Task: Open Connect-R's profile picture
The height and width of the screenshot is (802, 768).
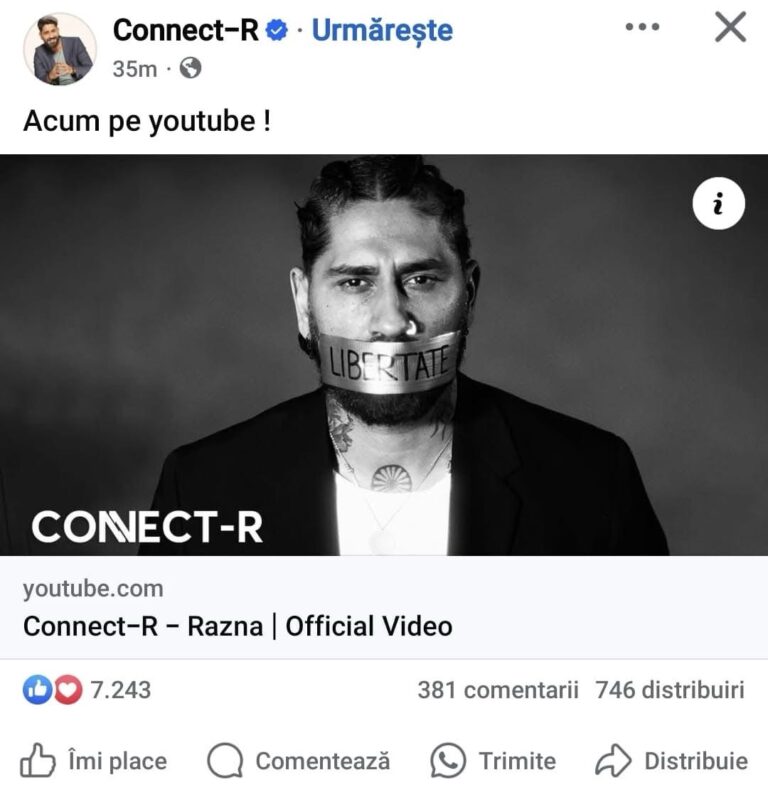Action: (59, 49)
